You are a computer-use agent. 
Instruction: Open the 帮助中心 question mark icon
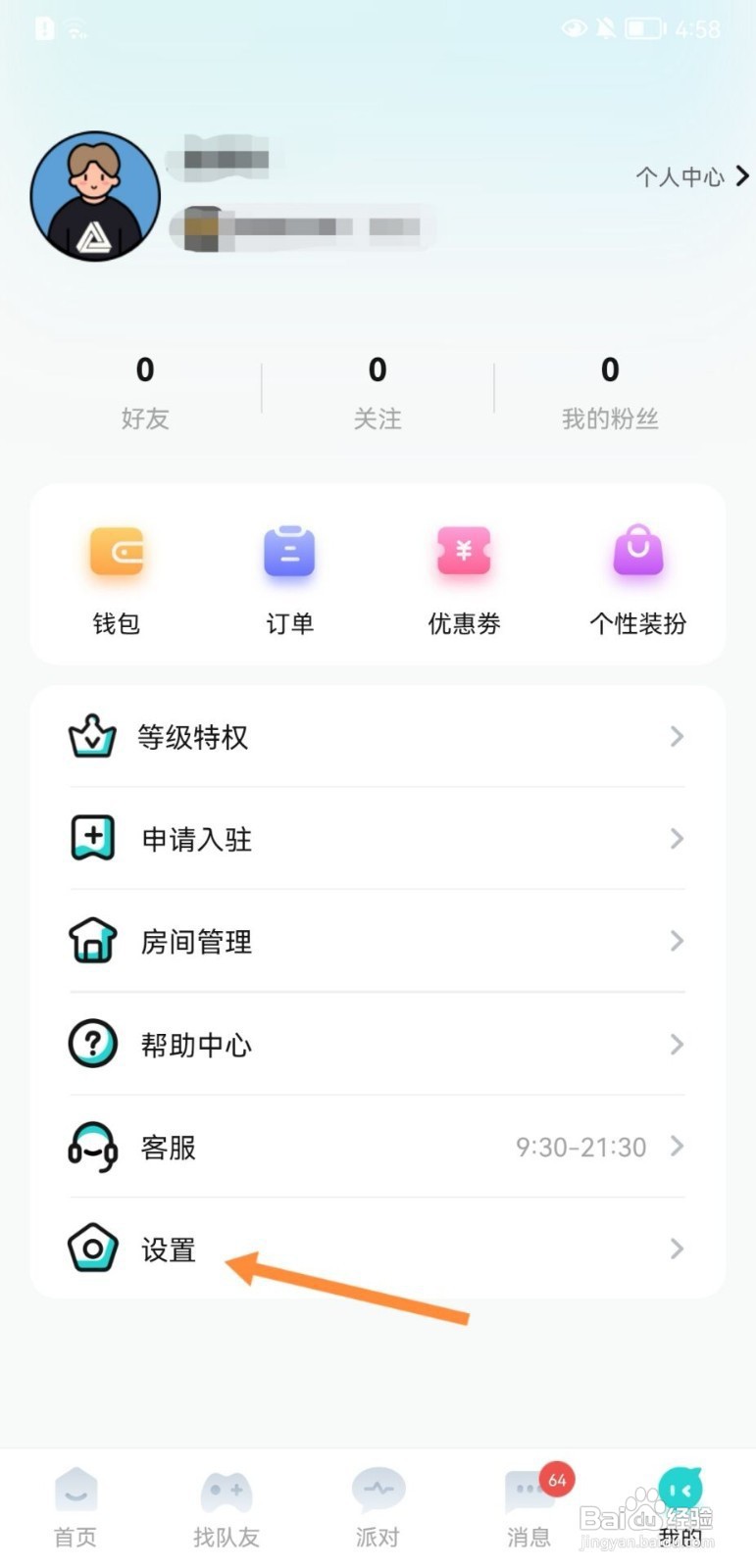pos(91,1044)
